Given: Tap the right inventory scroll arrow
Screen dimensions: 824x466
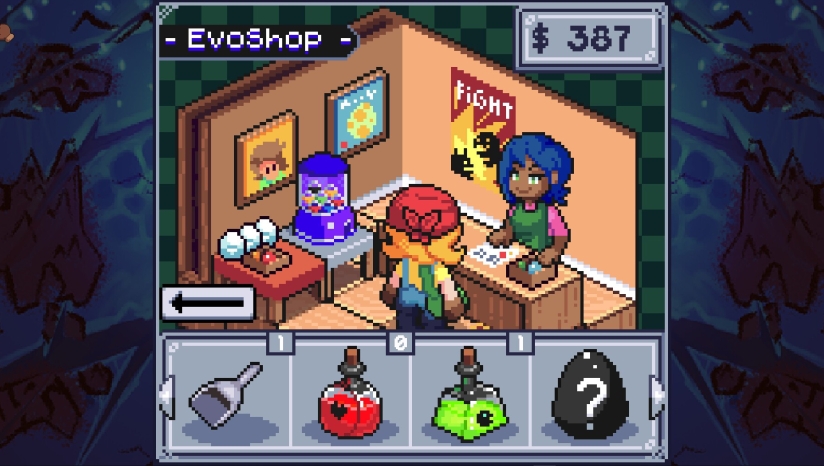Looking at the screenshot, I should (x=657, y=397).
